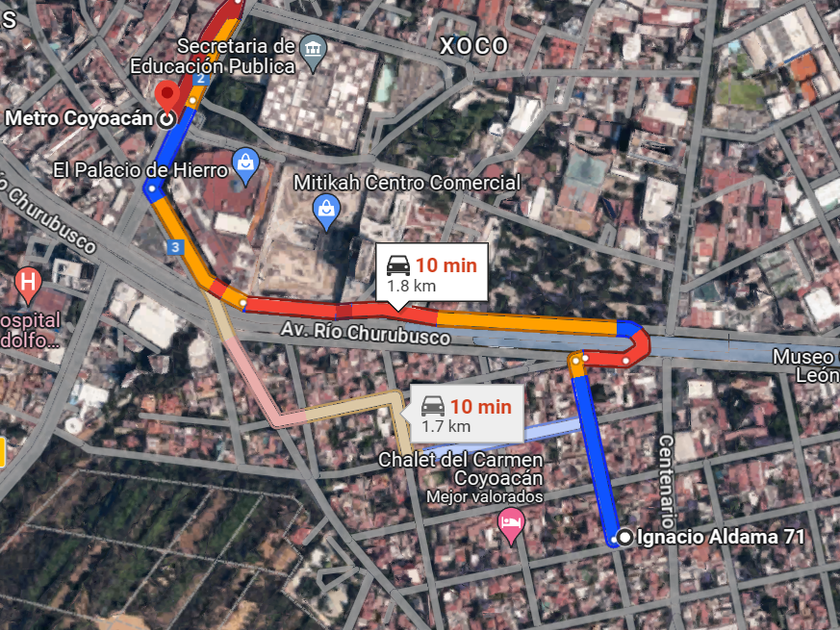Open the hospital marker with H icon

(28, 284)
